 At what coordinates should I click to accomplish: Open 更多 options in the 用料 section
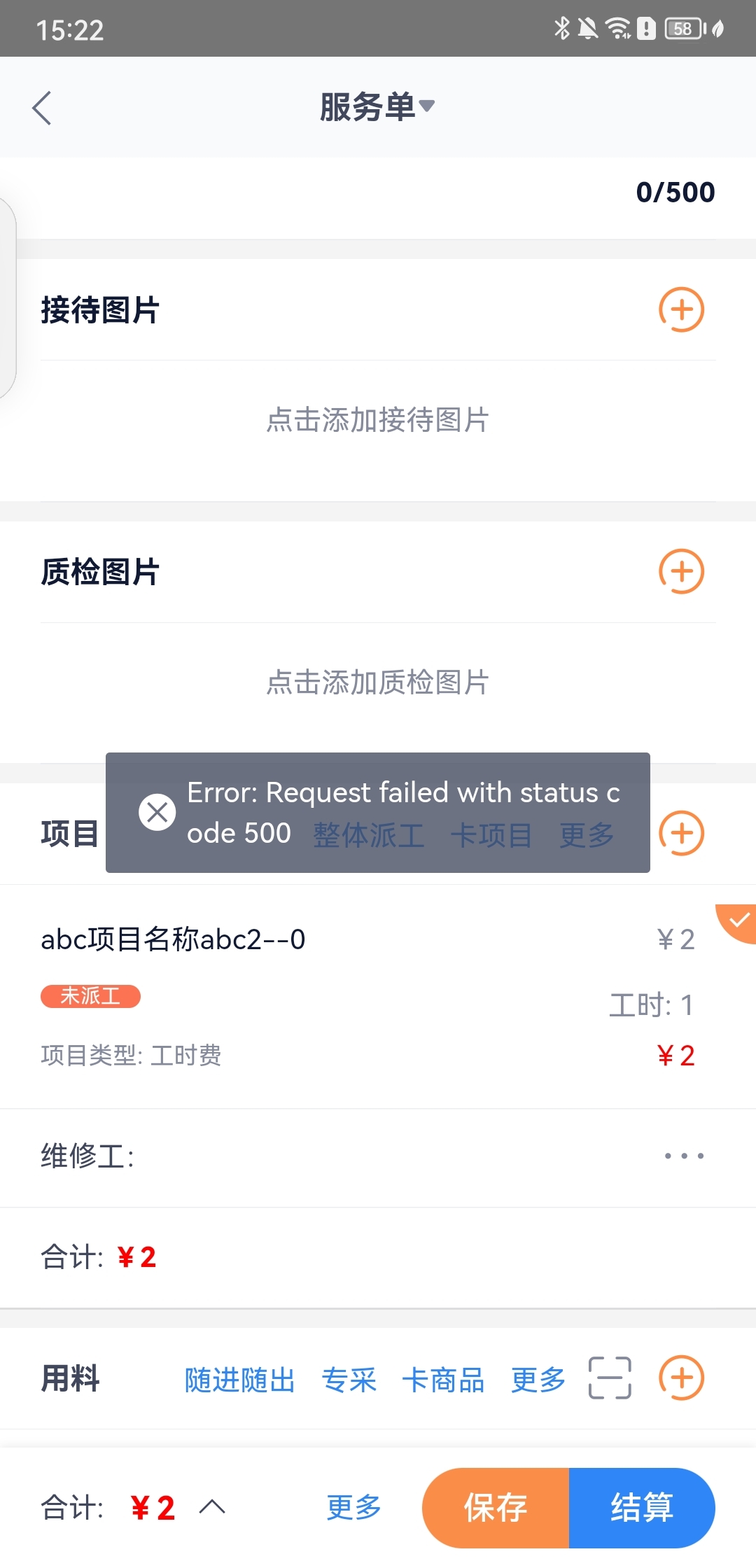click(x=538, y=1380)
